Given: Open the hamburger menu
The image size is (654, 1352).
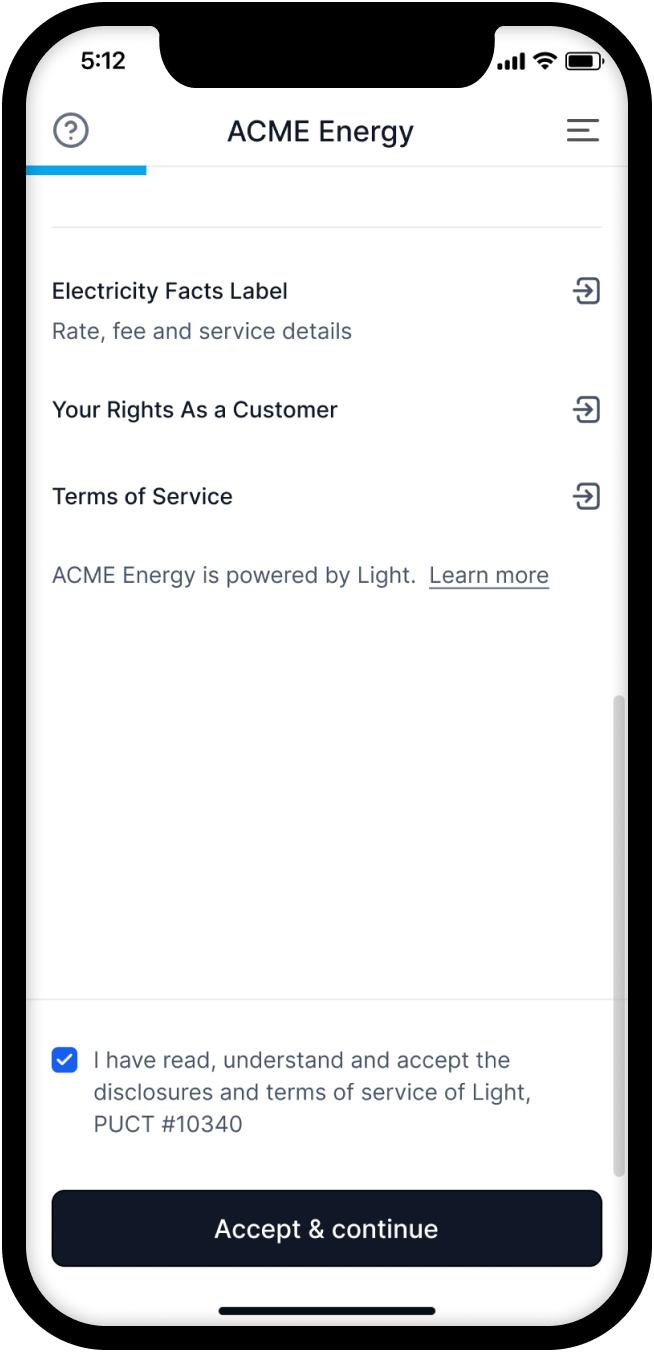Looking at the screenshot, I should tap(582, 131).
